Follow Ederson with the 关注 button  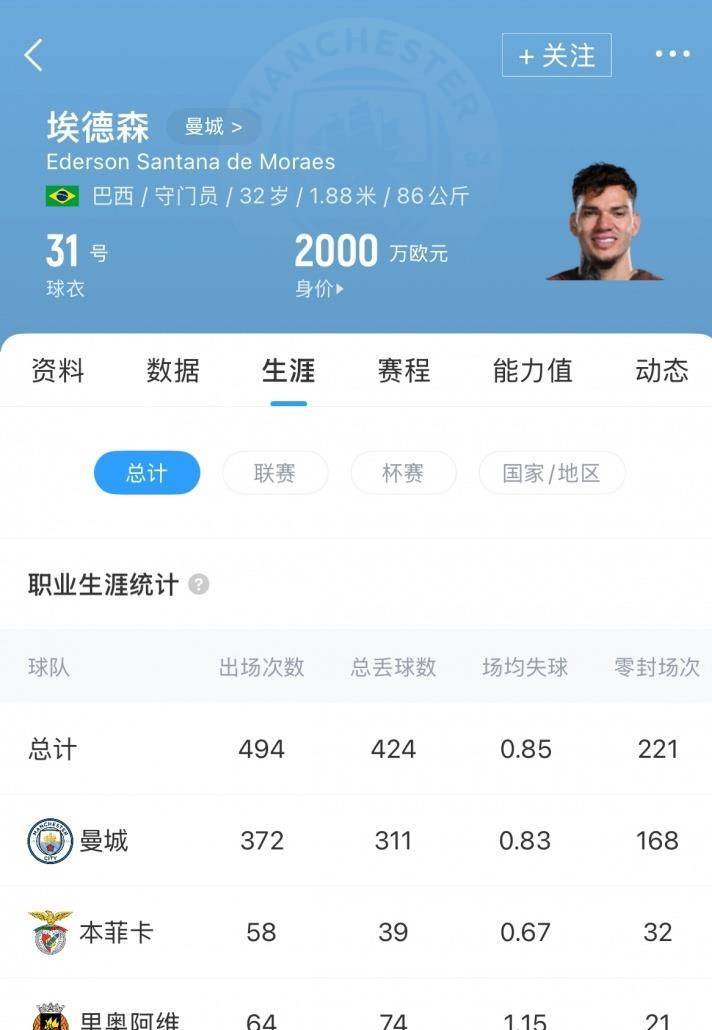tap(556, 56)
